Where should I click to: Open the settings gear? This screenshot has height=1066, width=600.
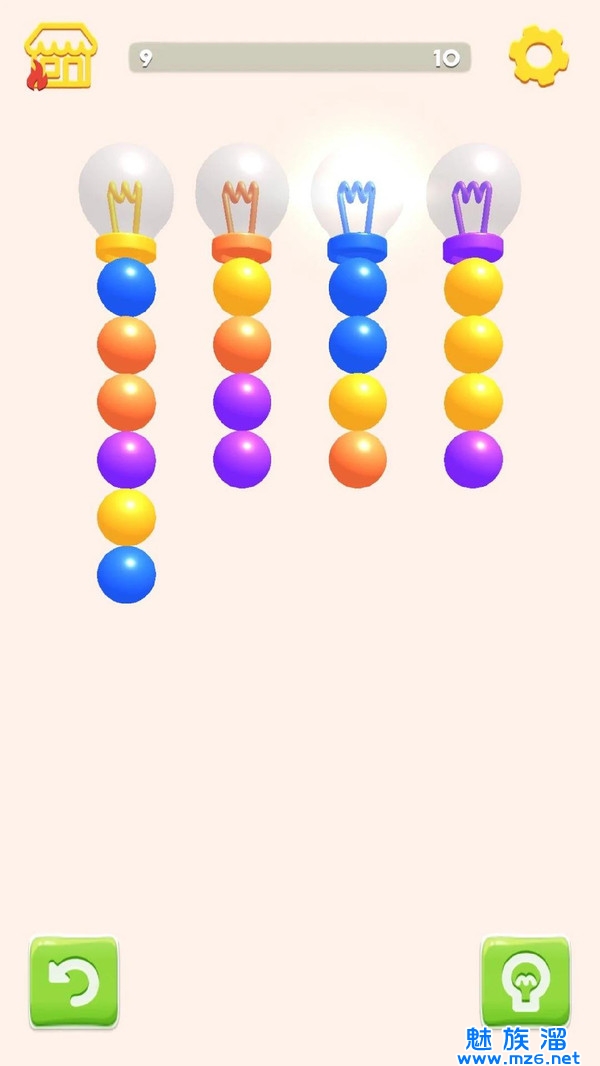[538, 56]
